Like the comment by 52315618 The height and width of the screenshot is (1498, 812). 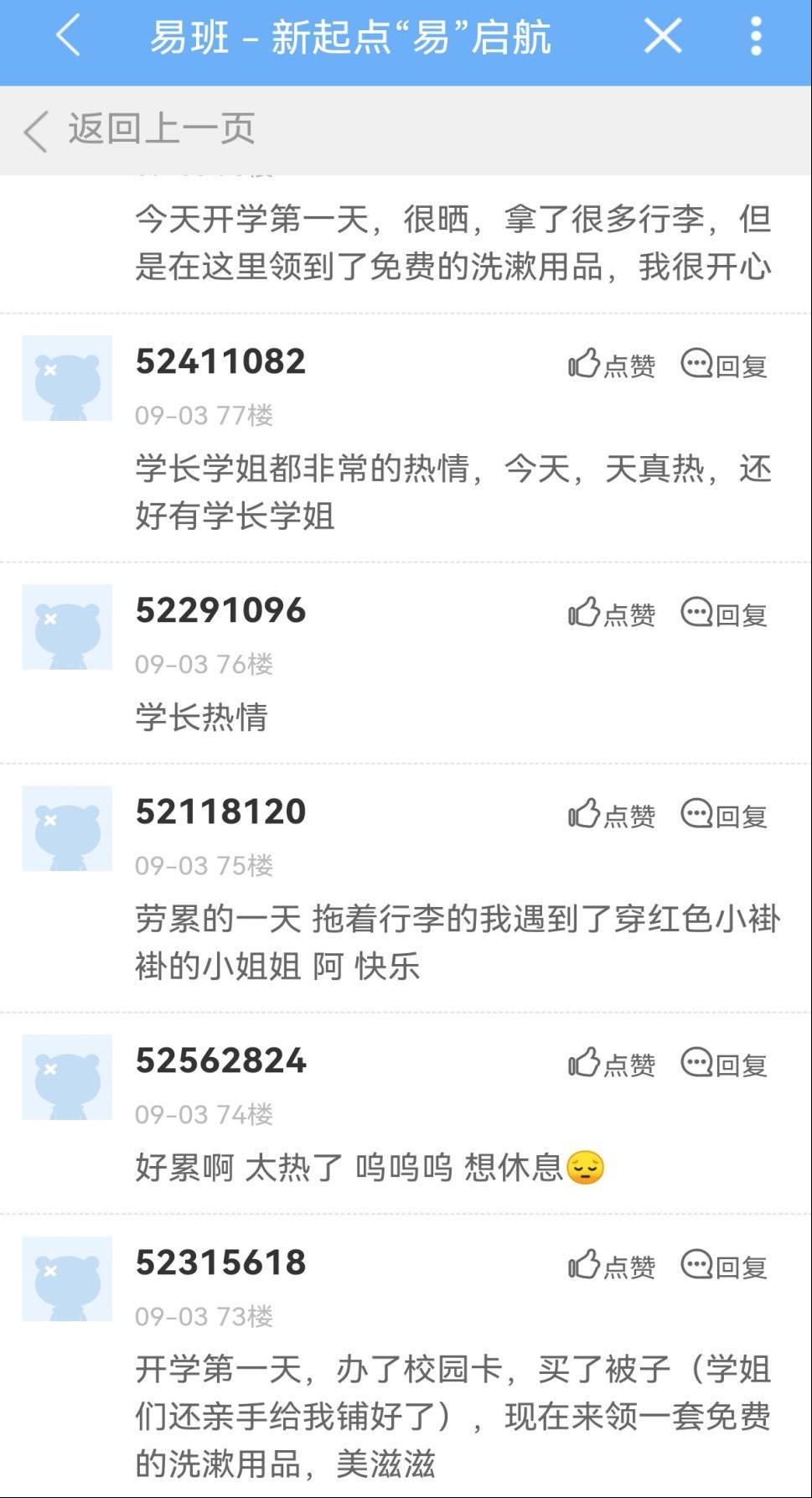pyautogui.click(x=612, y=1266)
